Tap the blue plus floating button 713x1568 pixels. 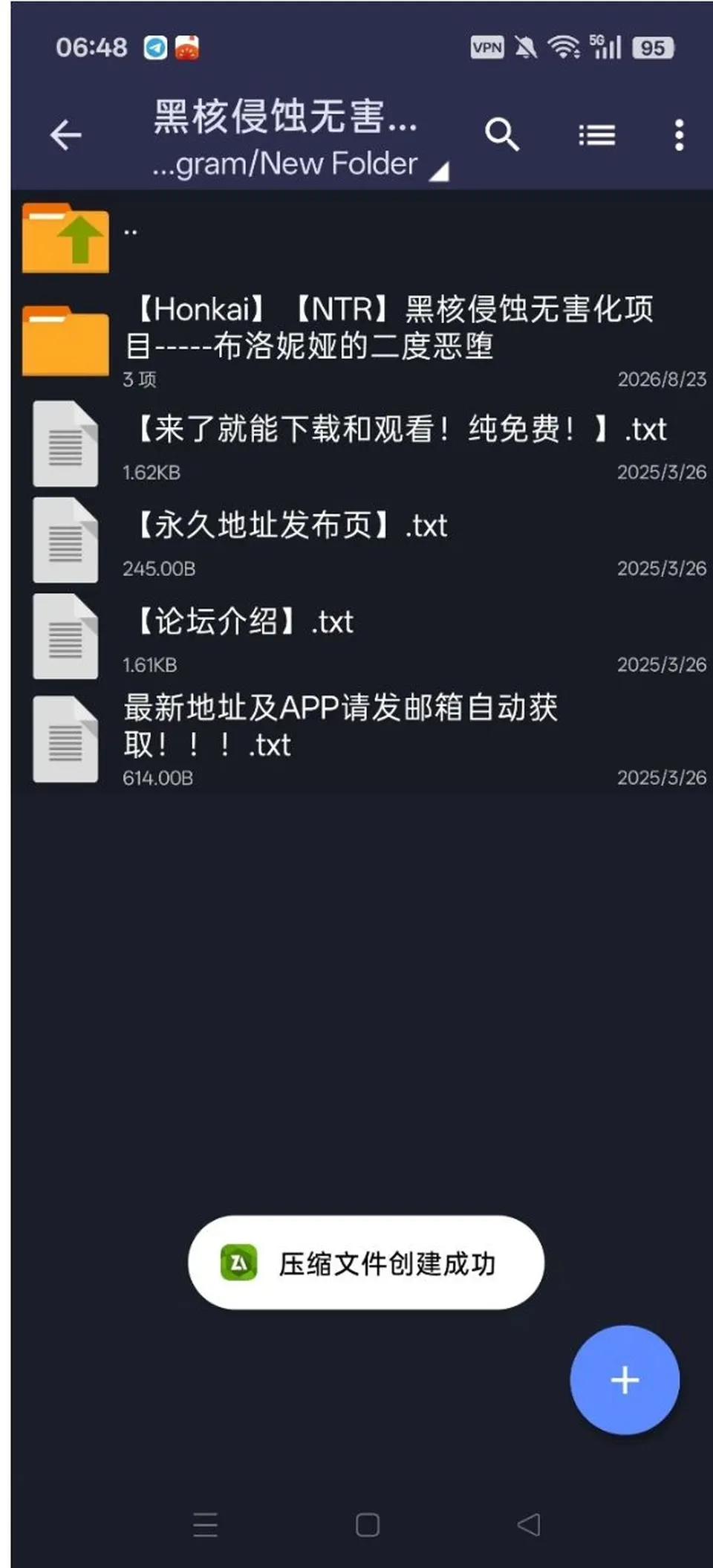[x=625, y=1380]
